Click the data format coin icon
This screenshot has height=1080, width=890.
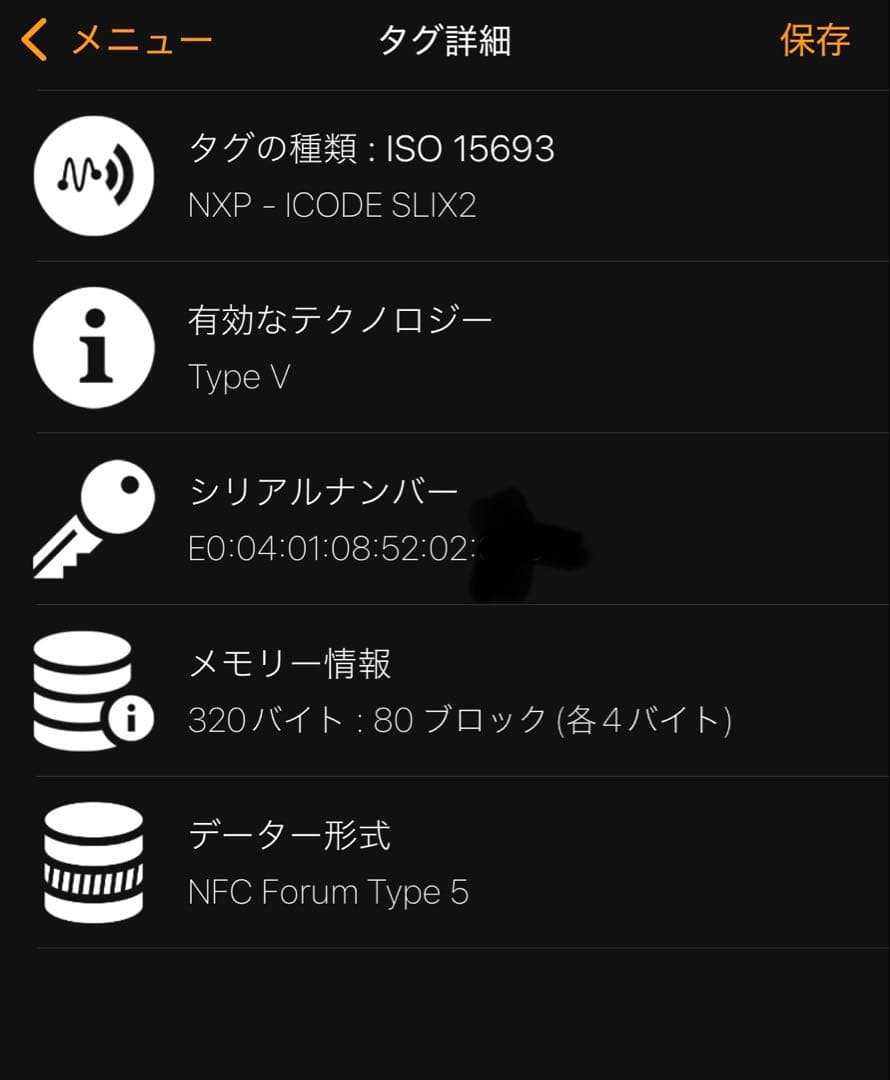(x=93, y=860)
